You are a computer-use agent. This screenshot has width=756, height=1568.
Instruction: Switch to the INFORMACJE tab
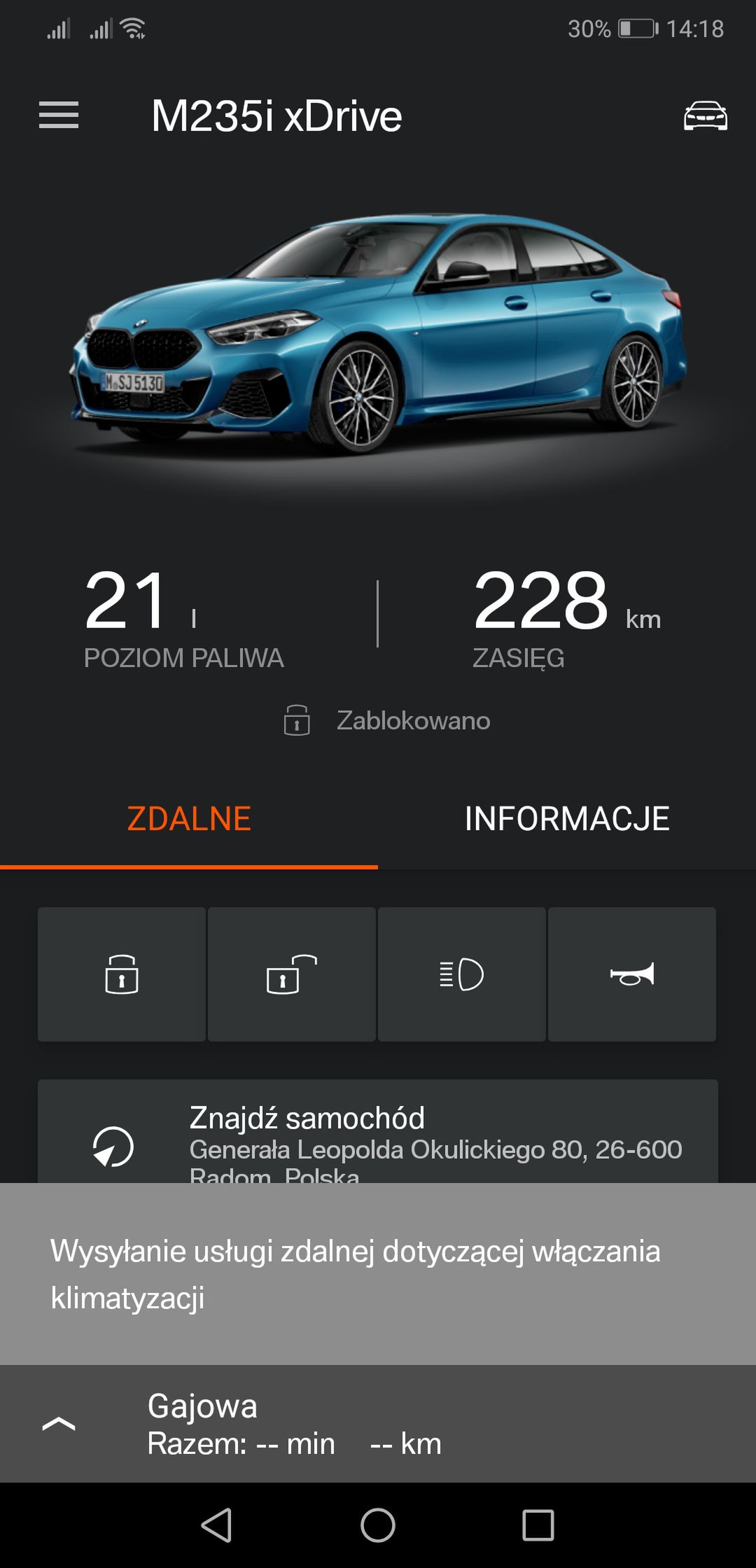(x=567, y=819)
